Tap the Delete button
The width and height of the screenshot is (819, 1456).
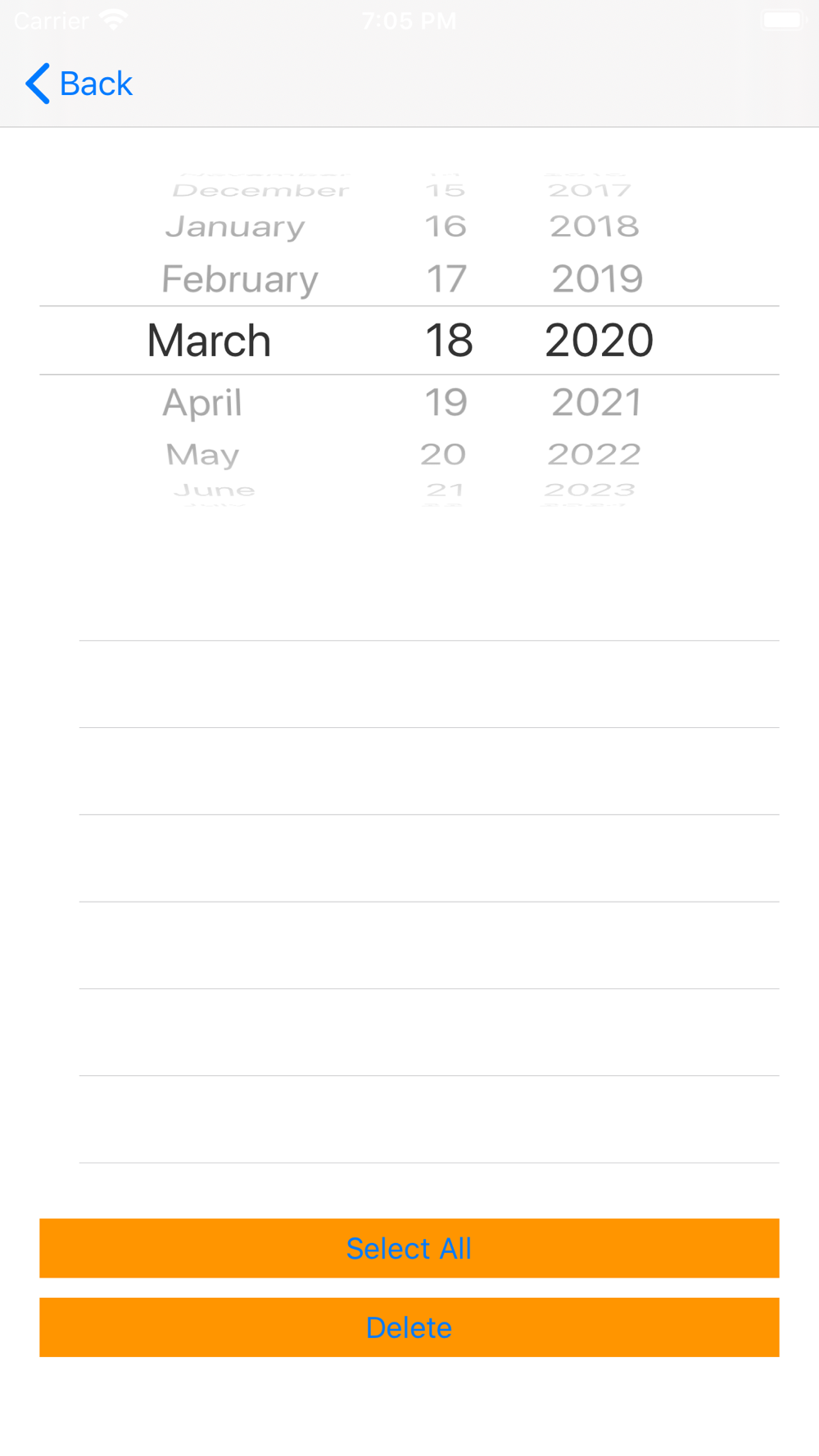pyautogui.click(x=409, y=1327)
